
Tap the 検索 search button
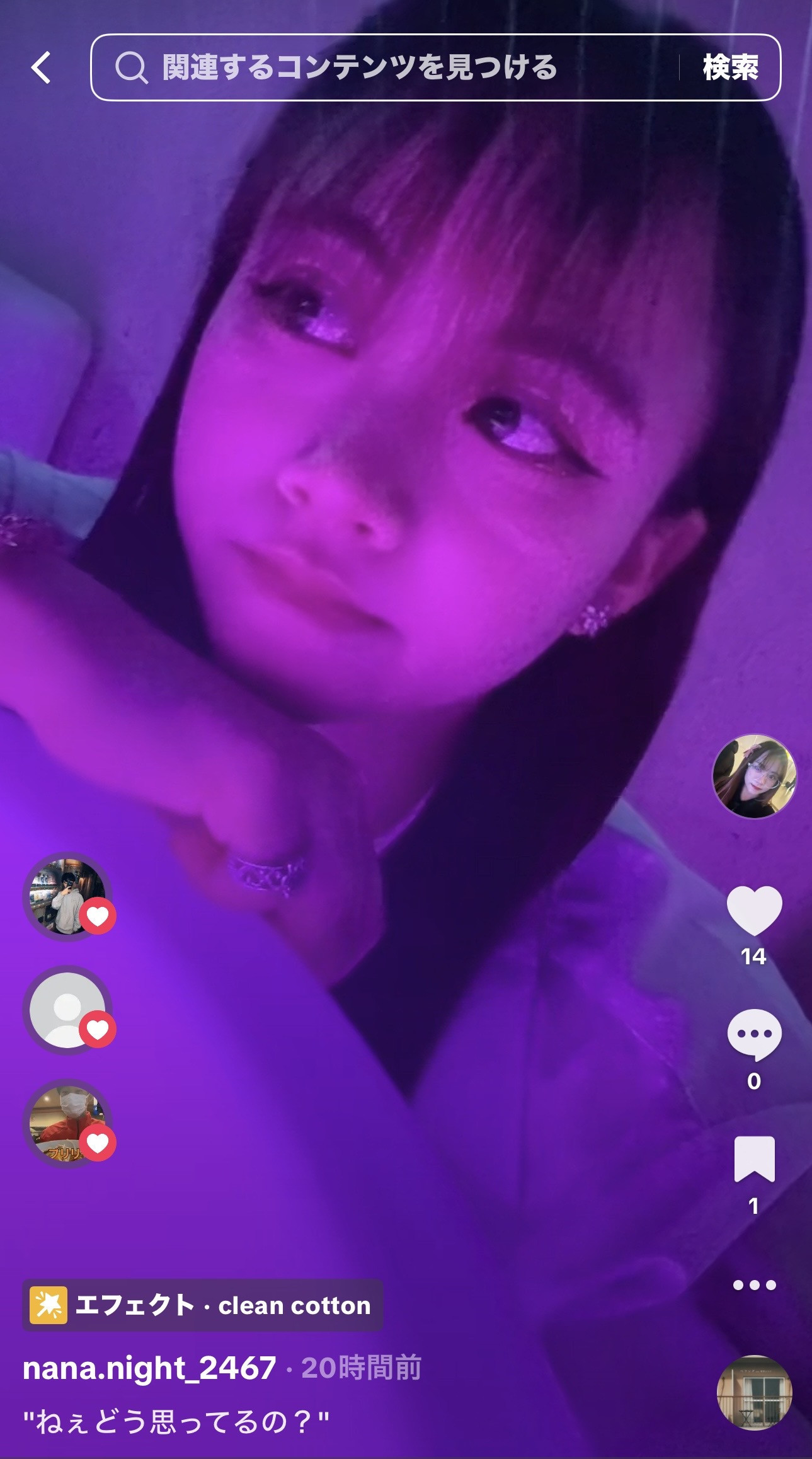730,67
